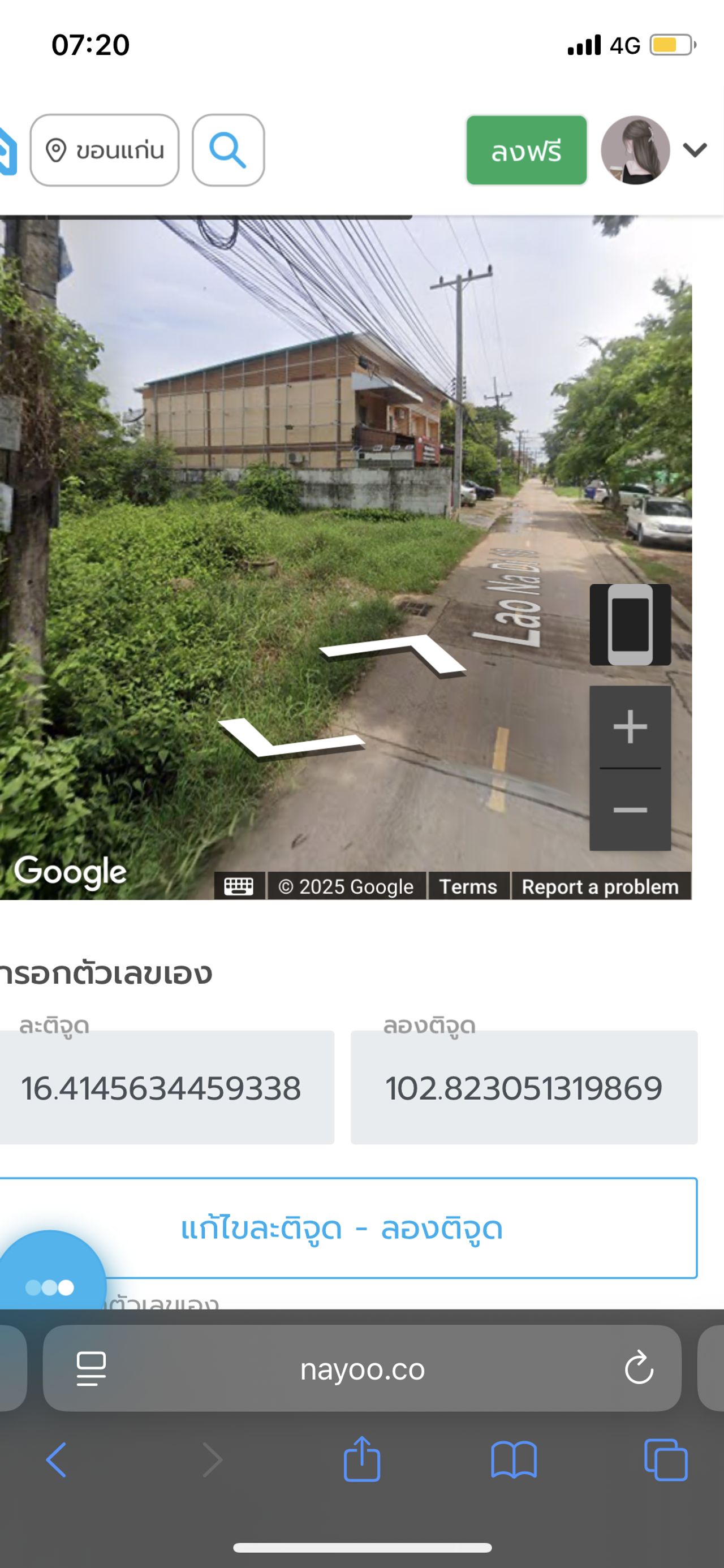This screenshot has height=1568, width=724.
Task: Zoom in on the Street View
Action: coord(630,727)
